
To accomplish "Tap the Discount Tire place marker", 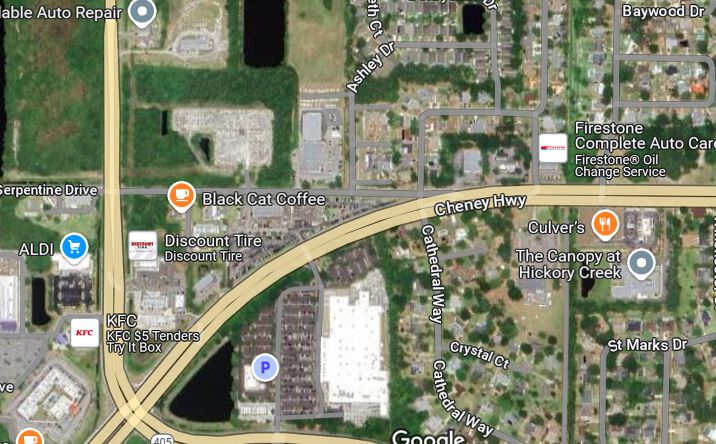I will [143, 246].
